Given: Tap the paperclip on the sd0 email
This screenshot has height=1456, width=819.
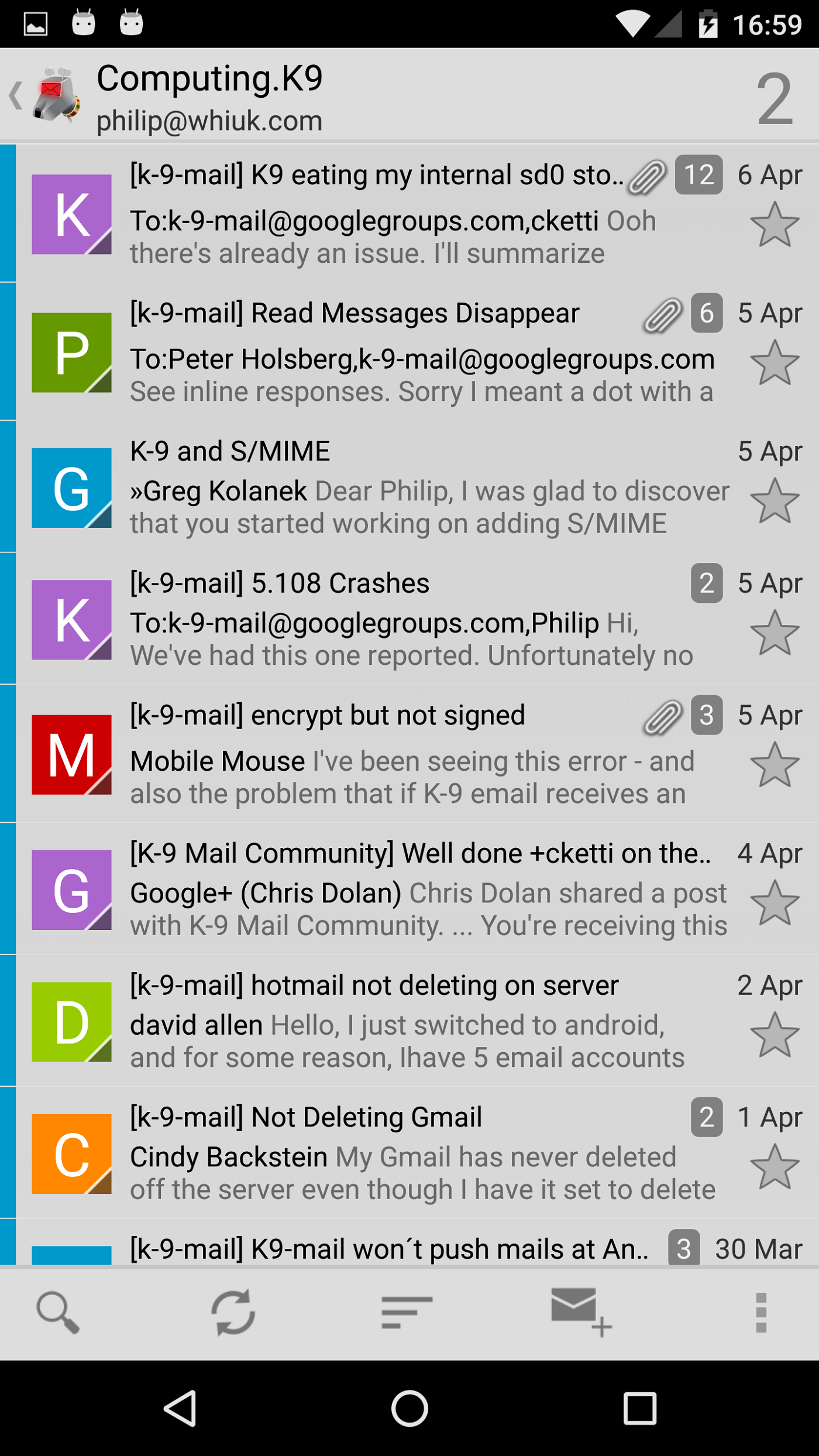Looking at the screenshot, I should 648,176.
